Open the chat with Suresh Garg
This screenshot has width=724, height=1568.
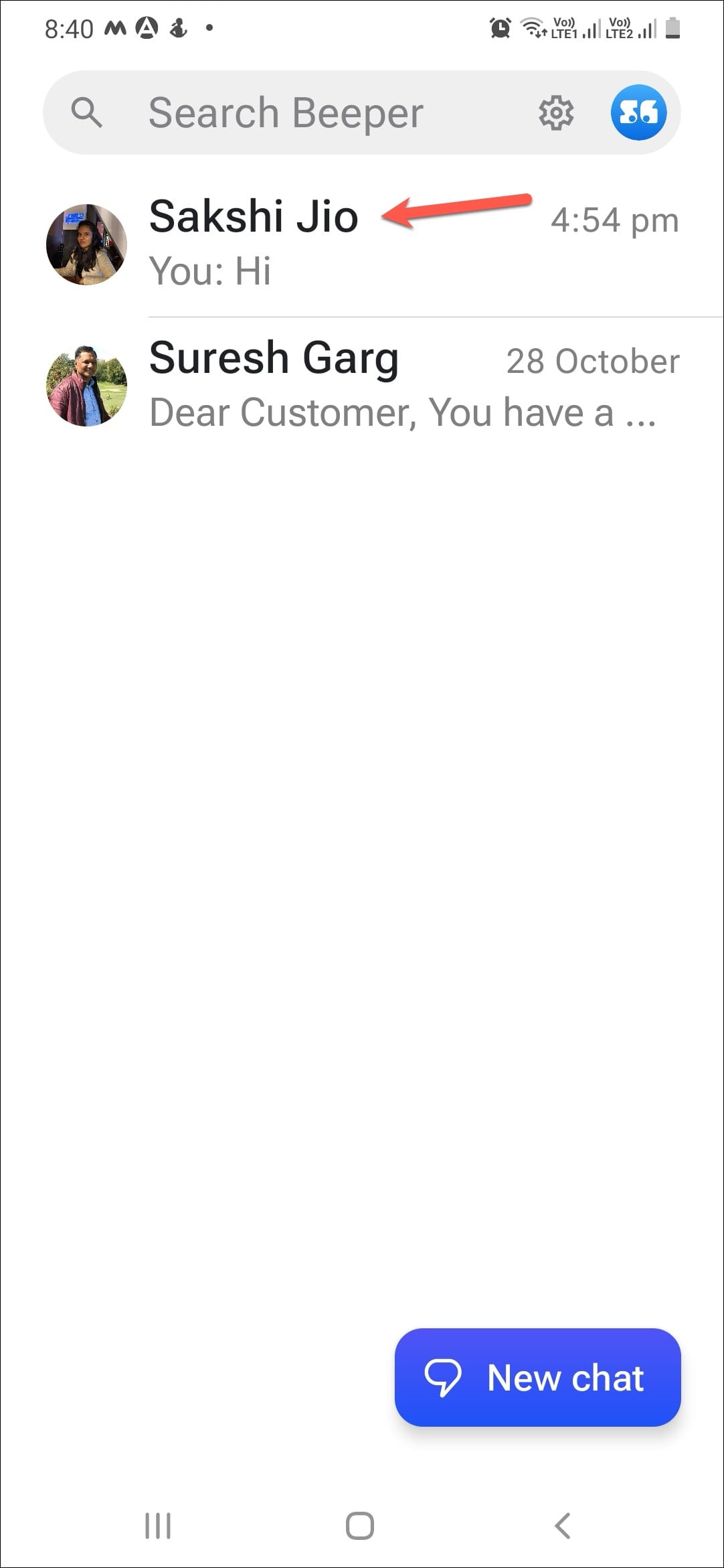pos(361,385)
